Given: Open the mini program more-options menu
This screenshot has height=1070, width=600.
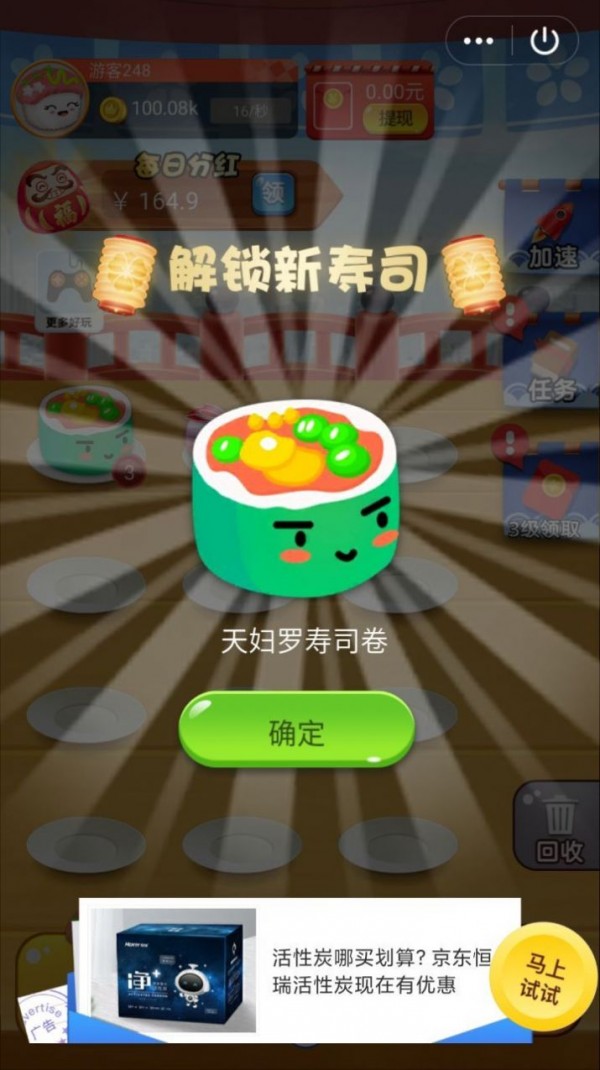Looking at the screenshot, I should 479,41.
